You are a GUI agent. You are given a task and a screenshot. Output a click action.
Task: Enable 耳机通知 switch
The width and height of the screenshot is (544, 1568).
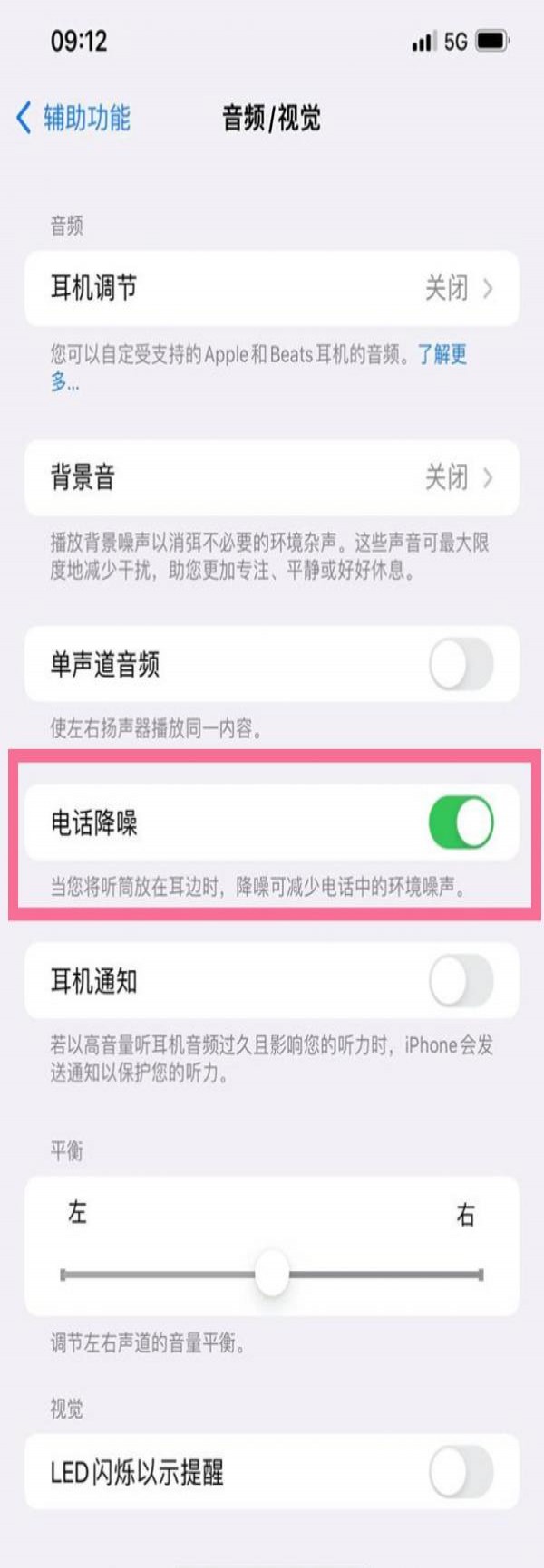click(461, 981)
